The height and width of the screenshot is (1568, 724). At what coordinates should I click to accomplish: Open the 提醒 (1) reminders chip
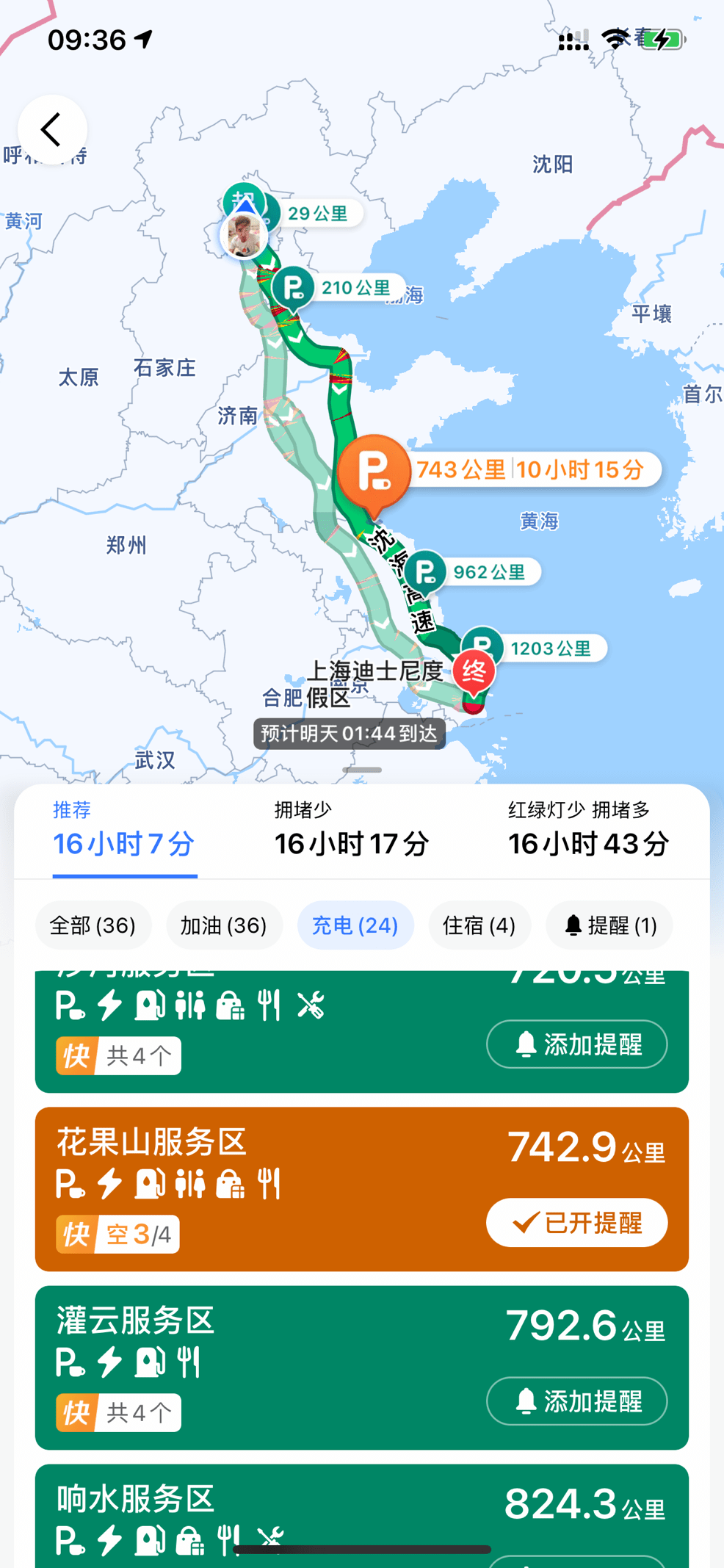[x=610, y=925]
